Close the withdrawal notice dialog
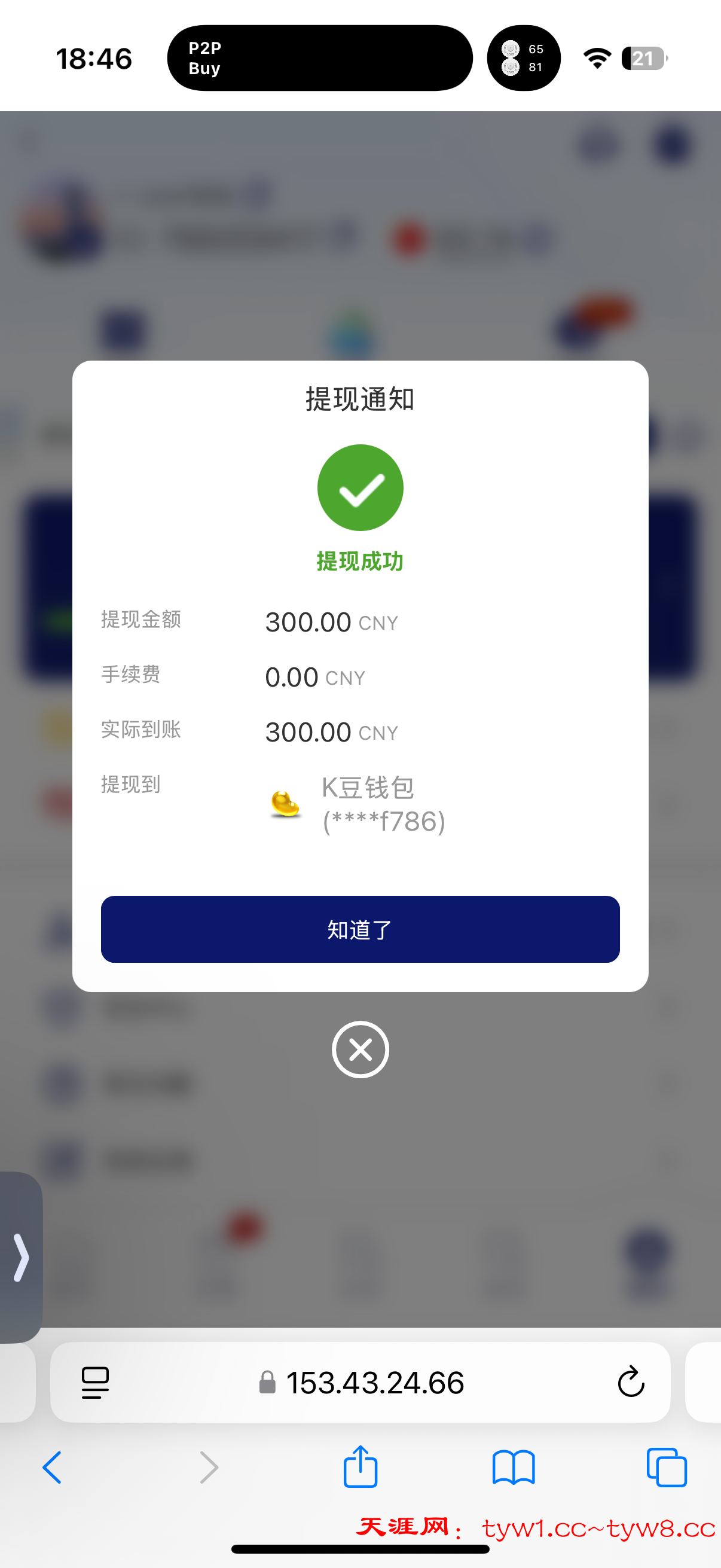This screenshot has width=721, height=1568. point(360,1050)
